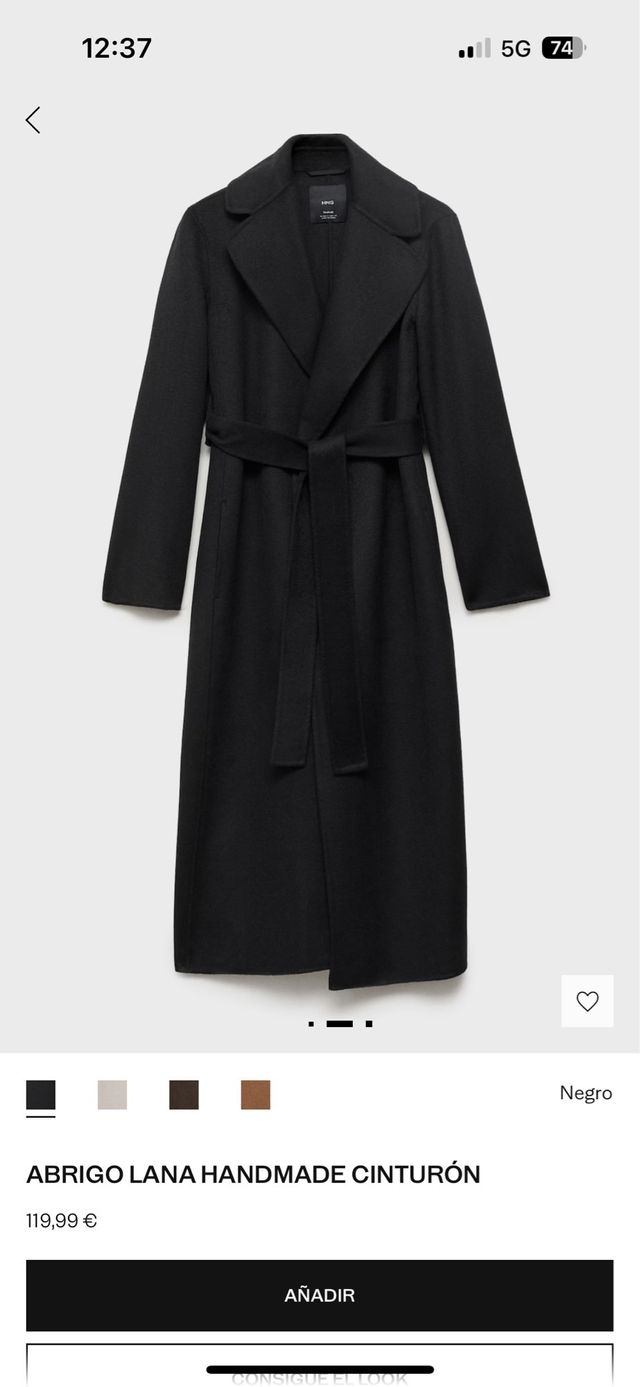Select the black color swatch
This screenshot has height=1387, width=640.
[x=41, y=1095]
